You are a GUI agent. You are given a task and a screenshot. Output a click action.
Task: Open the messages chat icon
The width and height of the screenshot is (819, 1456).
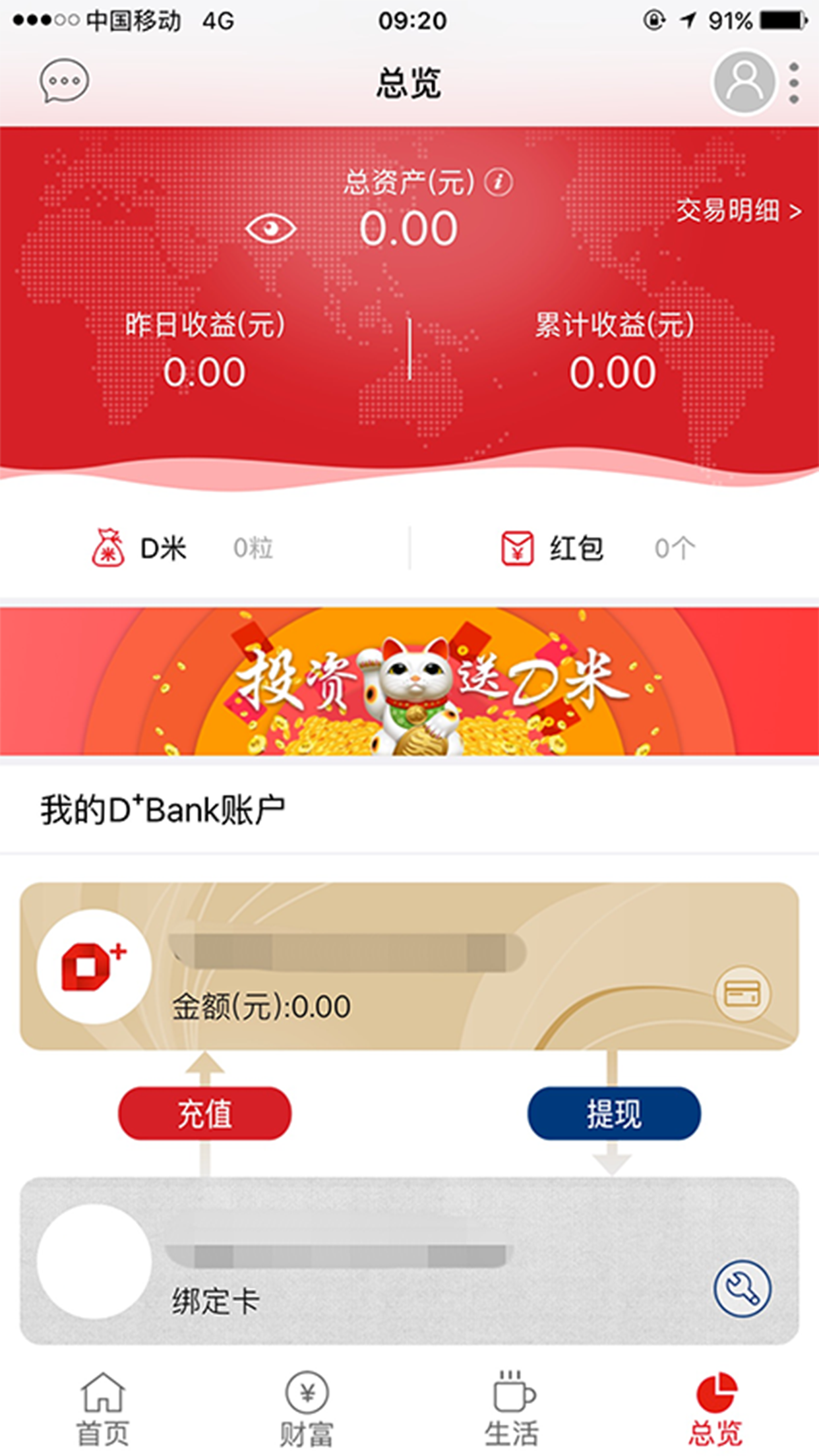pos(64,81)
